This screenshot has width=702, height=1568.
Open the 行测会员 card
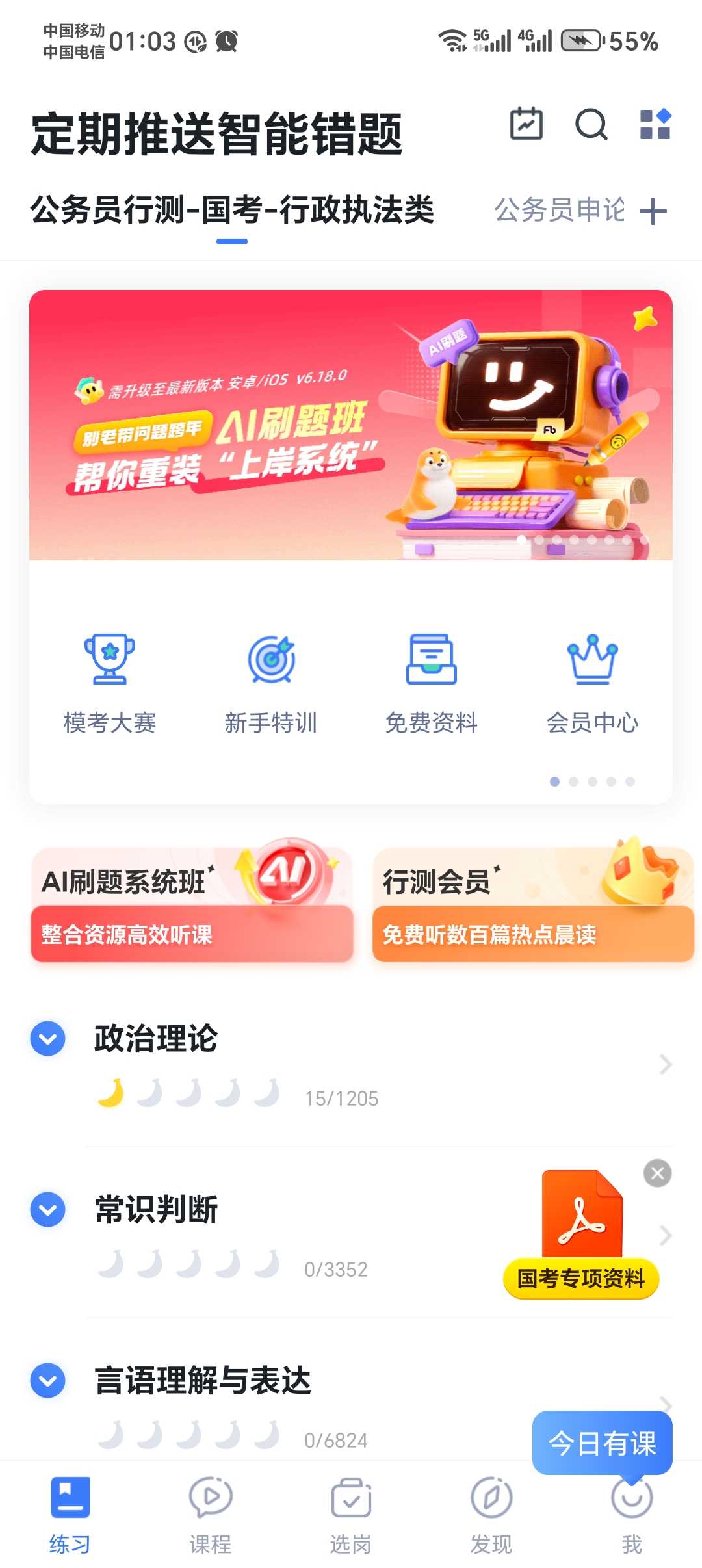click(x=533, y=904)
